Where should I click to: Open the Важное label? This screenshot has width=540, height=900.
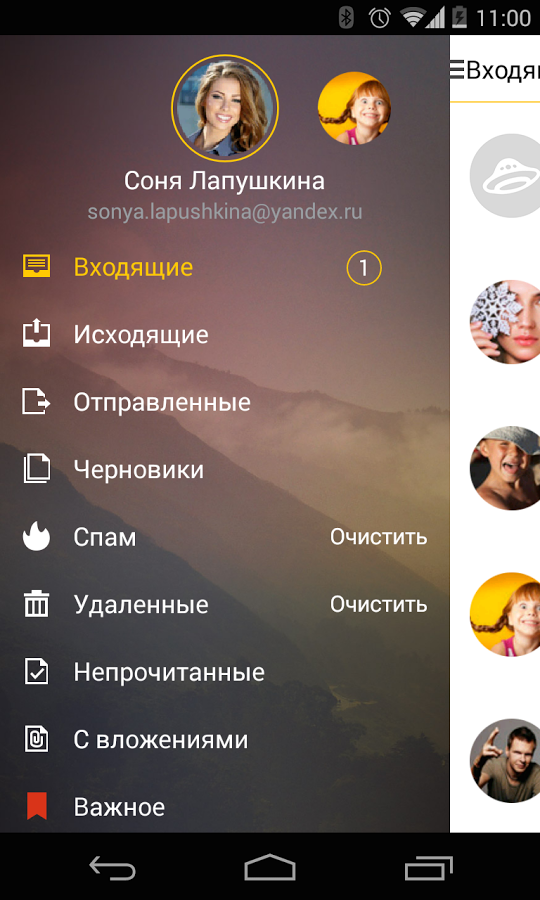pyautogui.click(x=224, y=806)
